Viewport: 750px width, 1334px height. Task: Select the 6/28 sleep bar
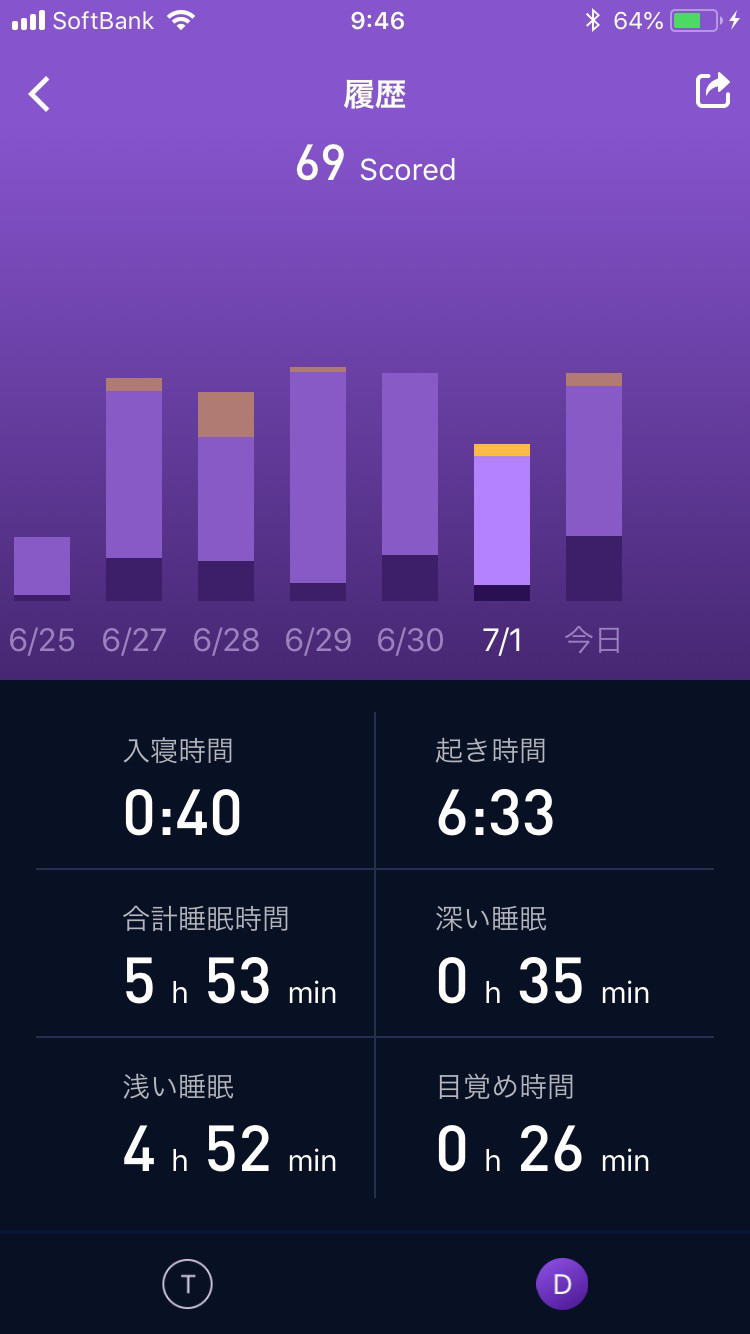coord(226,496)
